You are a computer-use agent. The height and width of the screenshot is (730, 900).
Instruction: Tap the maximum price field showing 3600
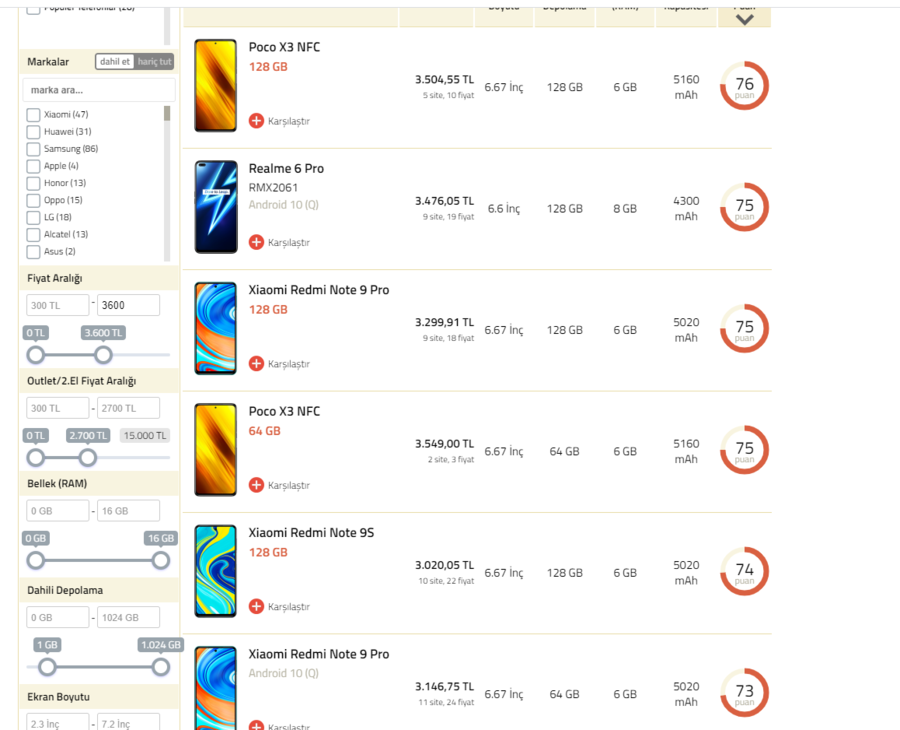(128, 305)
